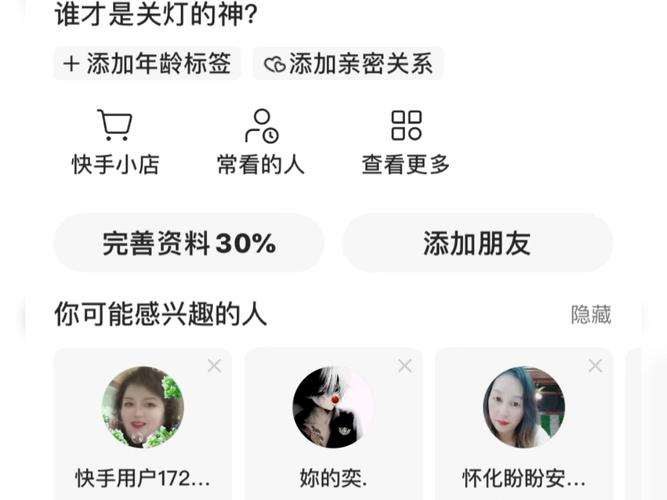Open 快手小店 shop
Screen dimensions: 667x500
pyautogui.click(x=115, y=141)
